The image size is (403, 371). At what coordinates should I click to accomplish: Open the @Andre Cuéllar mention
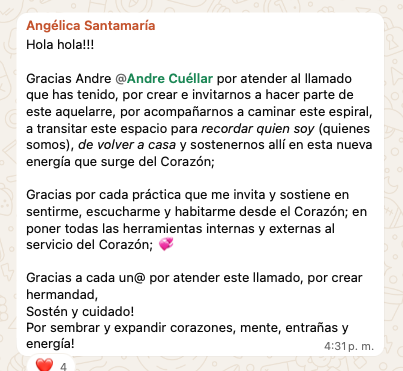(164, 79)
